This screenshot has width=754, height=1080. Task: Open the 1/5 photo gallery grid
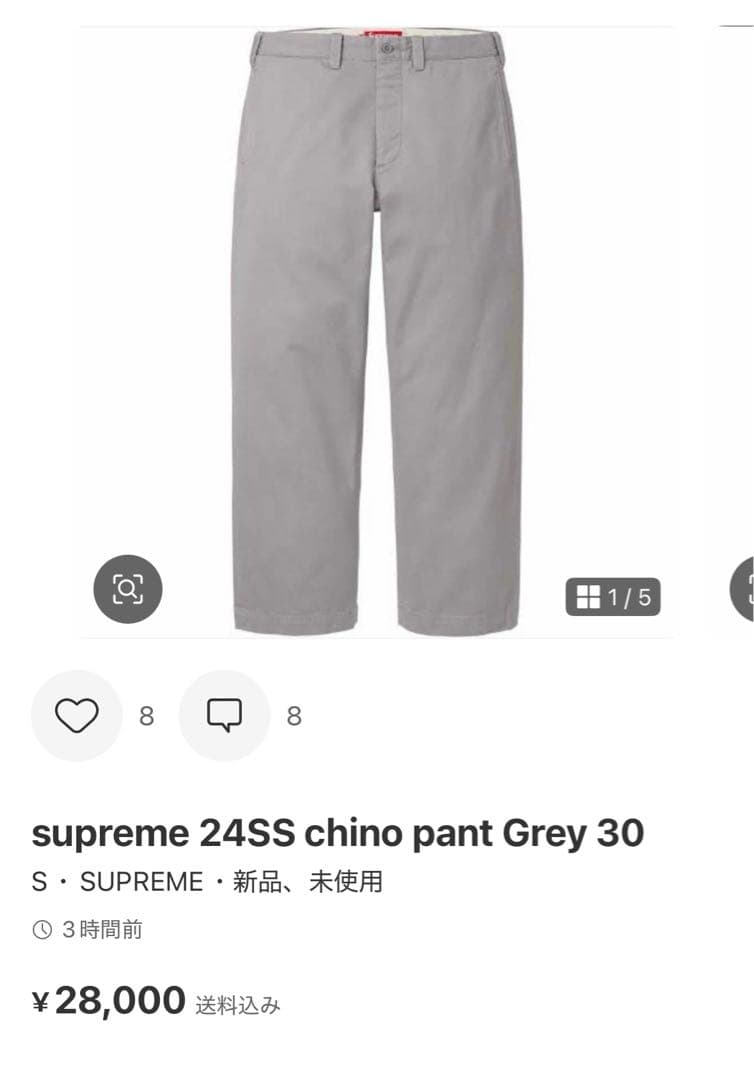[614, 598]
